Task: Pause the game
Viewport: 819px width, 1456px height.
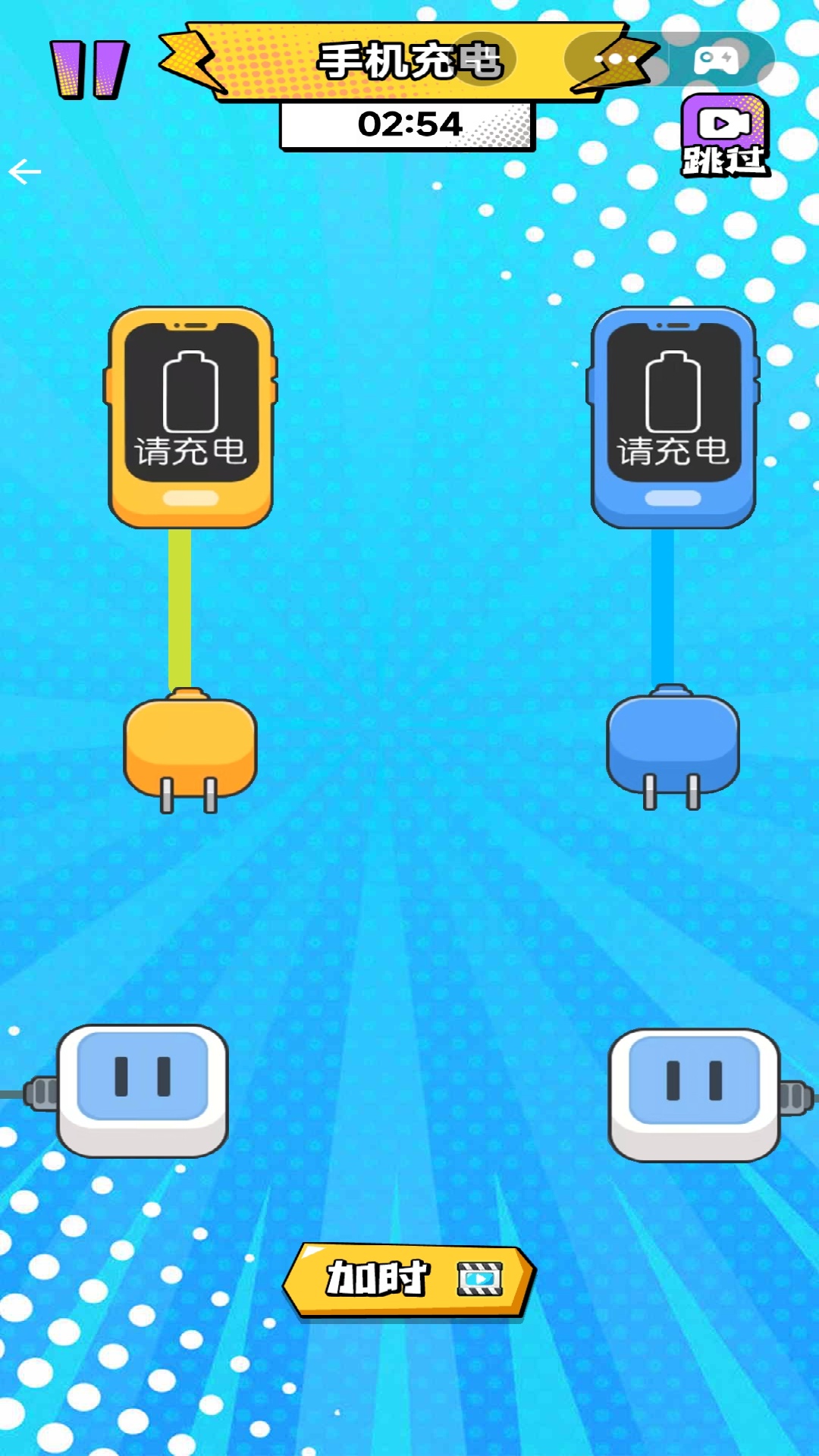Action: coord(89,70)
